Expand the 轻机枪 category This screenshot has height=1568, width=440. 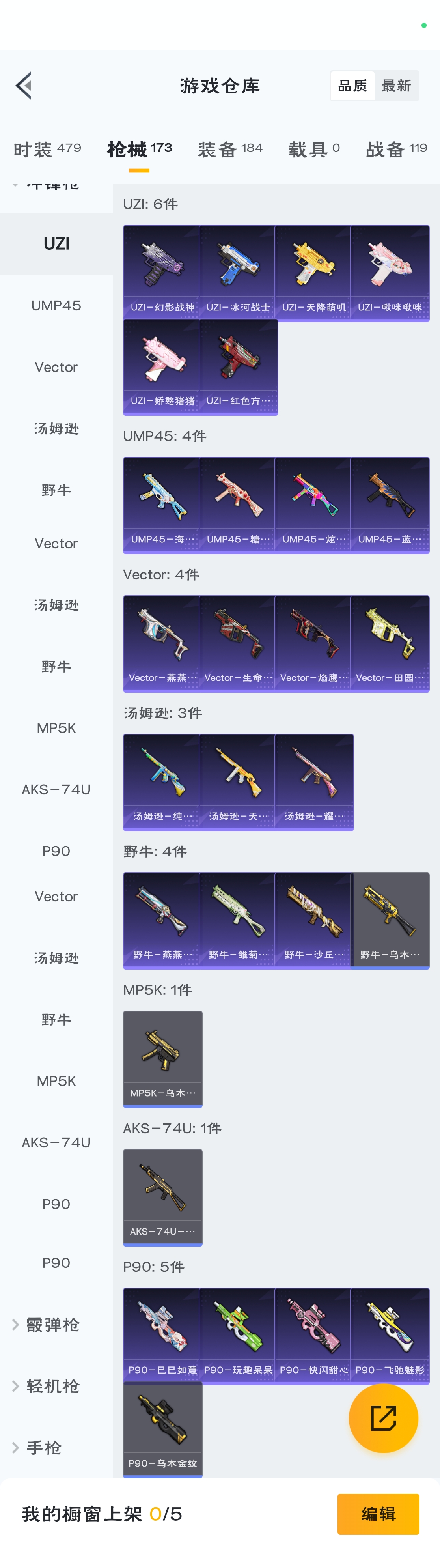(52, 1386)
